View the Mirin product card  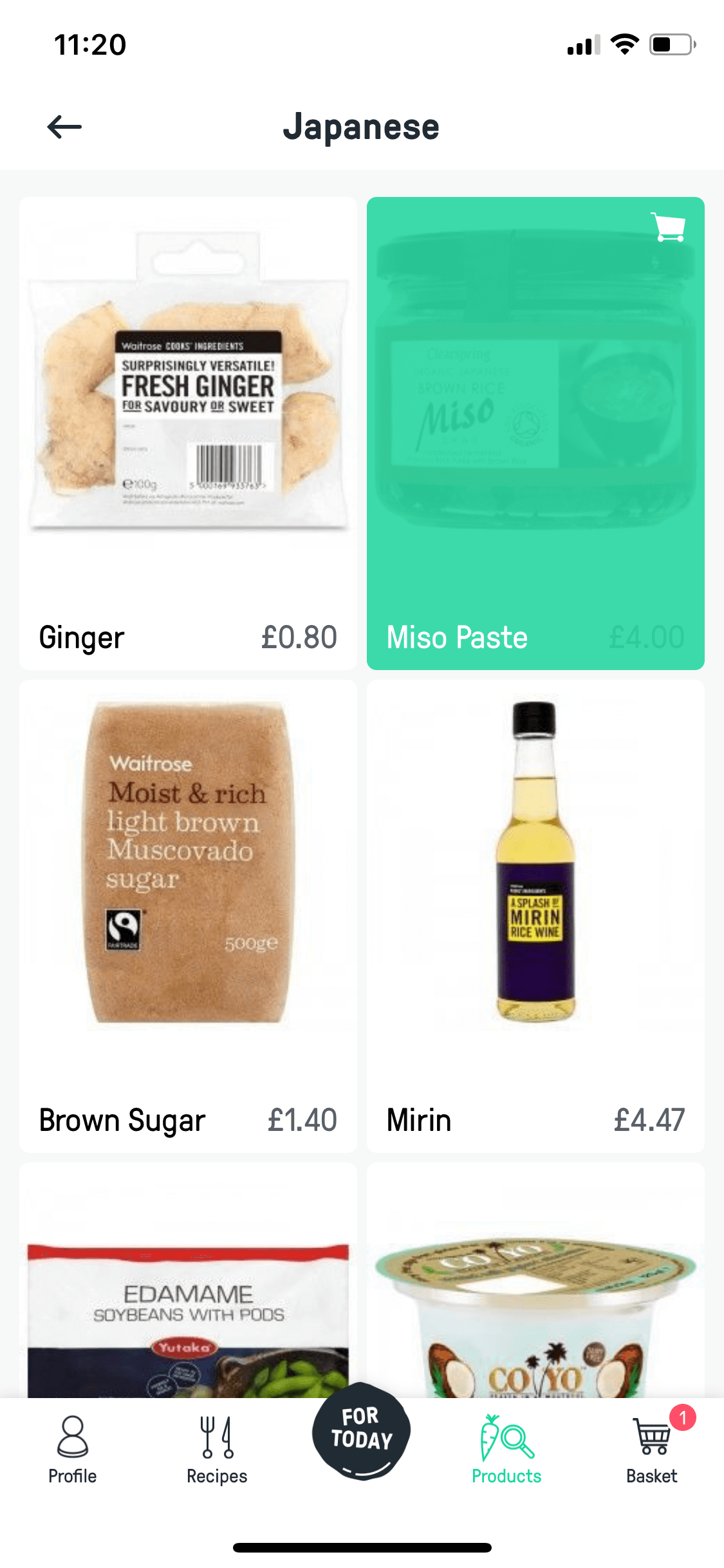click(535, 916)
